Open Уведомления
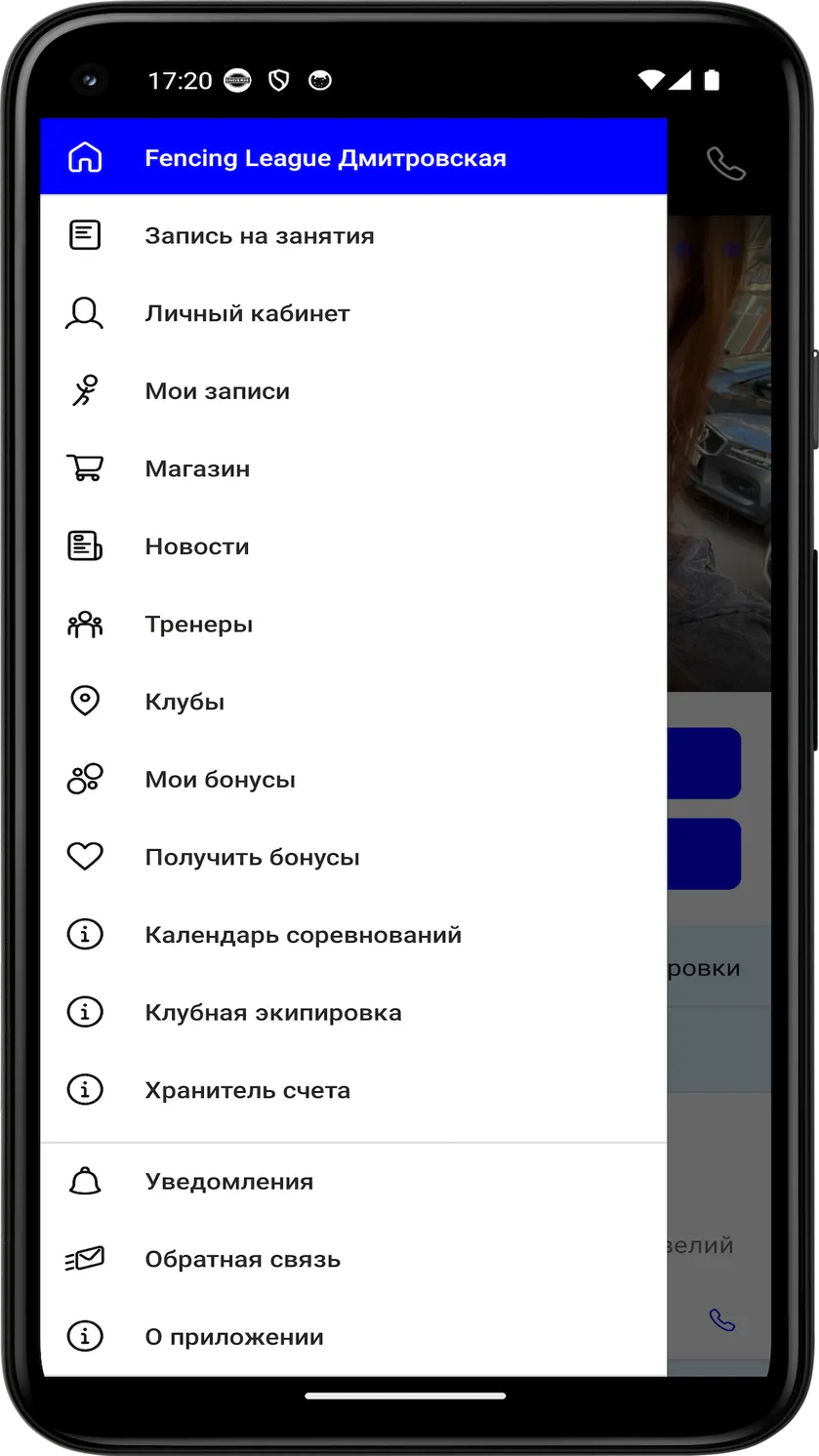The width and height of the screenshot is (819, 1456). tap(353, 1182)
